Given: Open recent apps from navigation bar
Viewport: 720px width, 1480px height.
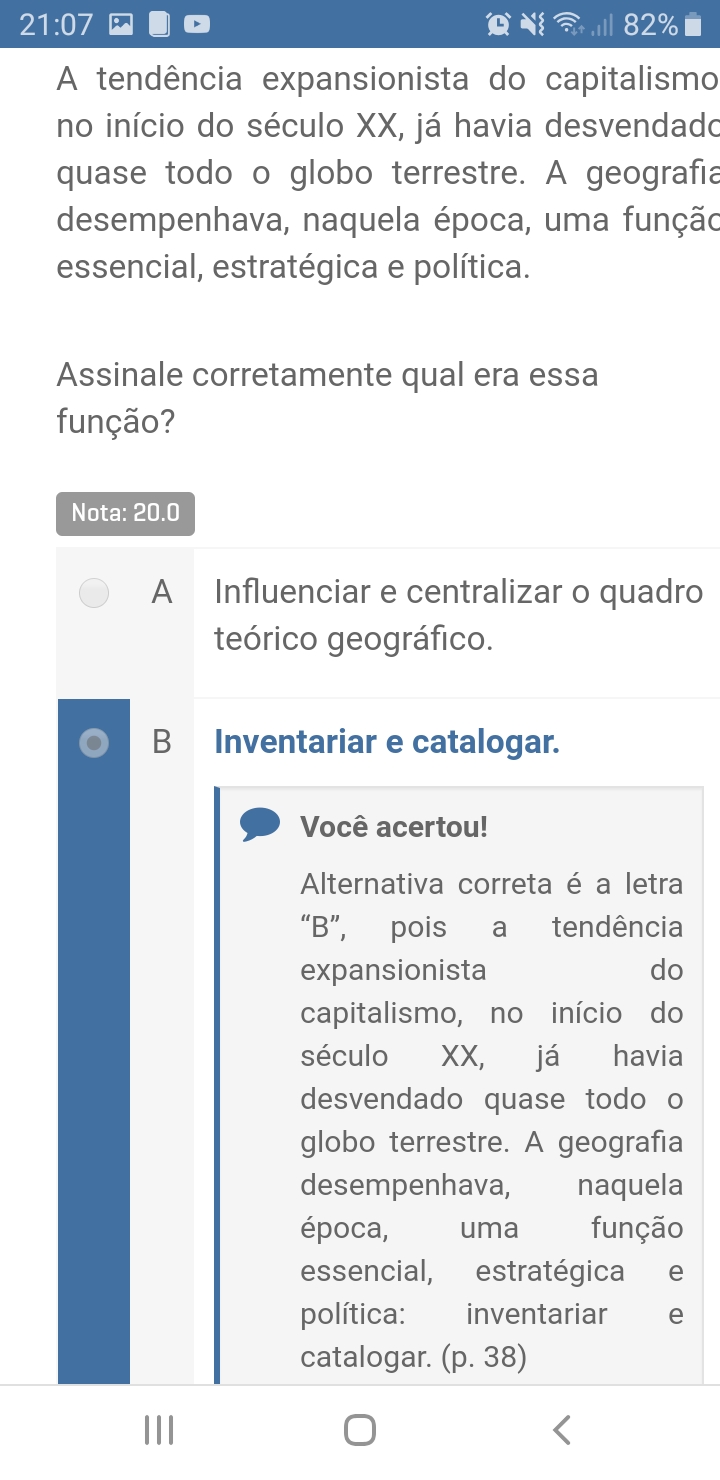Looking at the screenshot, I should pos(159,1430).
